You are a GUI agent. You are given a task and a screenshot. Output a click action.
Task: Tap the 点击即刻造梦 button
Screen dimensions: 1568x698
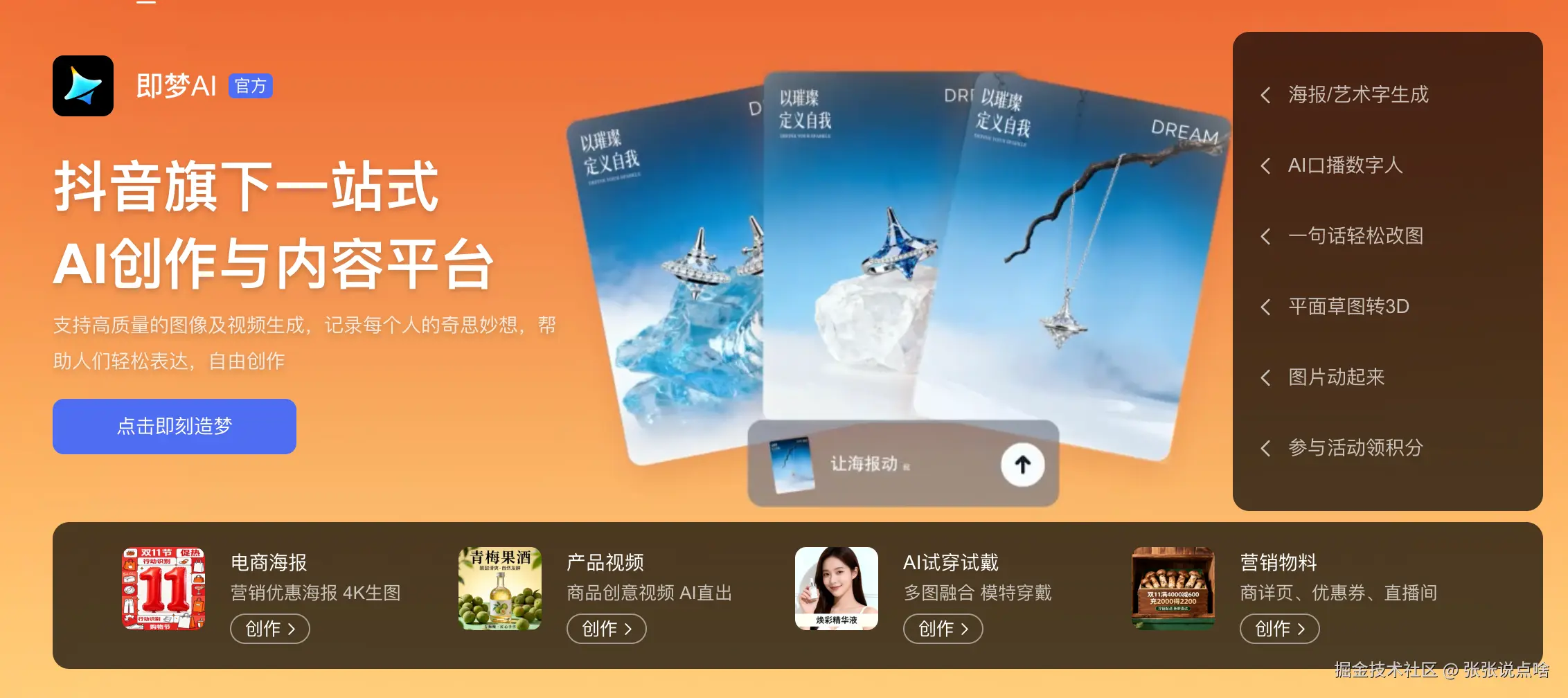coord(174,426)
